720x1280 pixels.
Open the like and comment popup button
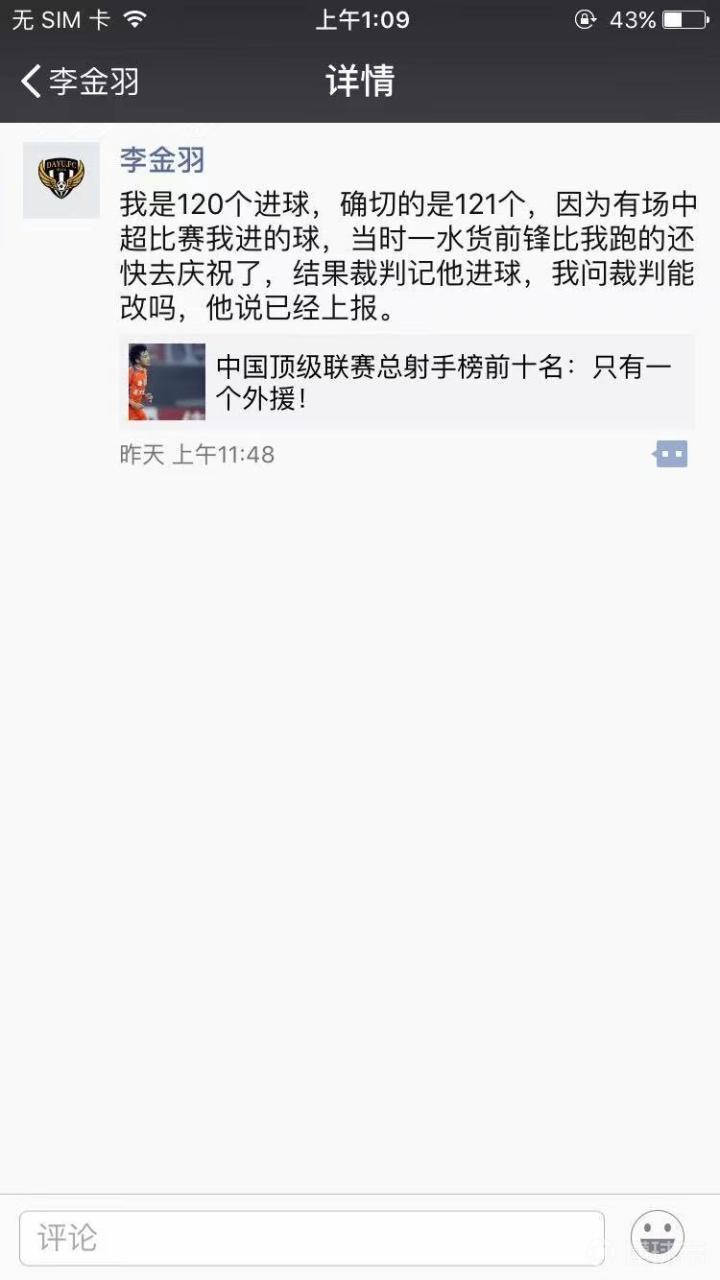click(x=670, y=455)
